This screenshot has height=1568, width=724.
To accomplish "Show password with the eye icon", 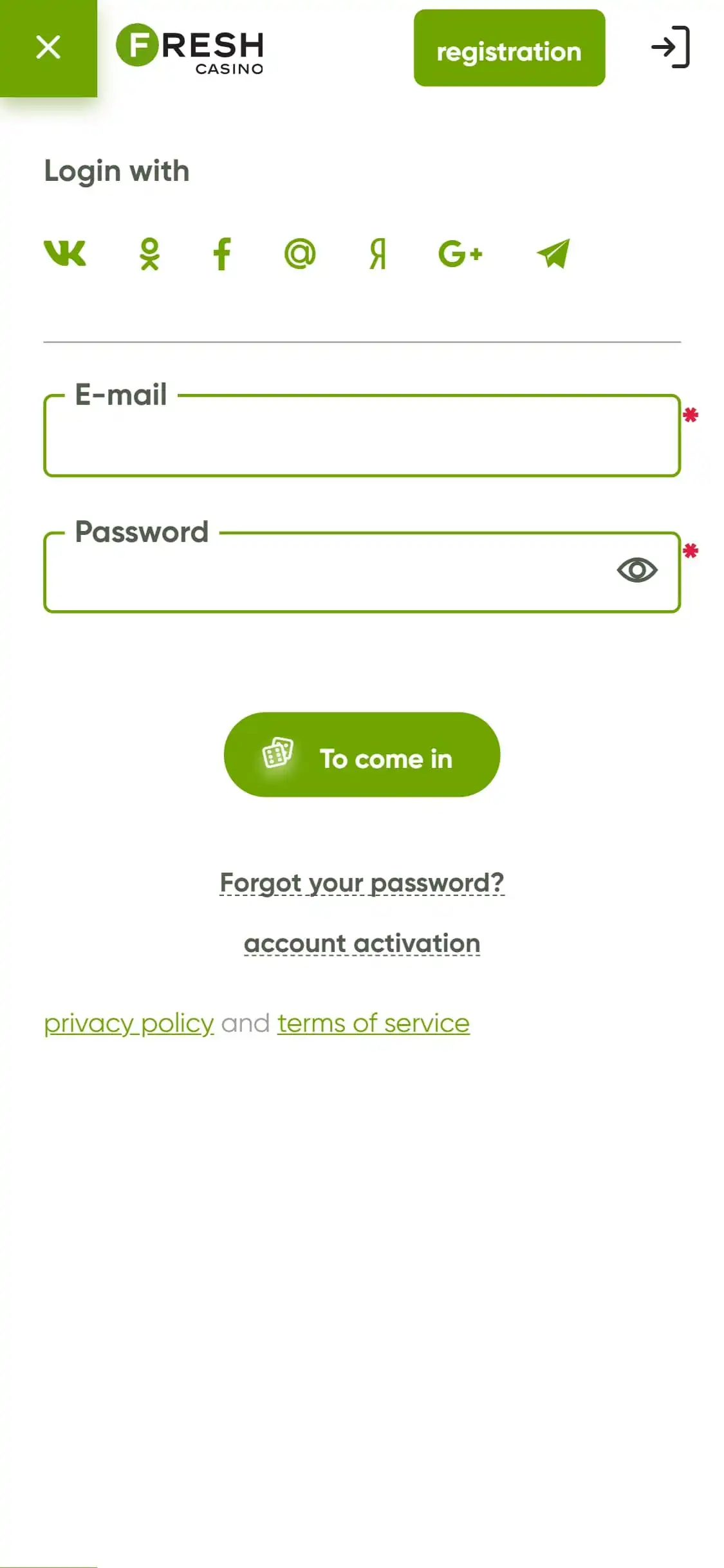I will tap(636, 570).
